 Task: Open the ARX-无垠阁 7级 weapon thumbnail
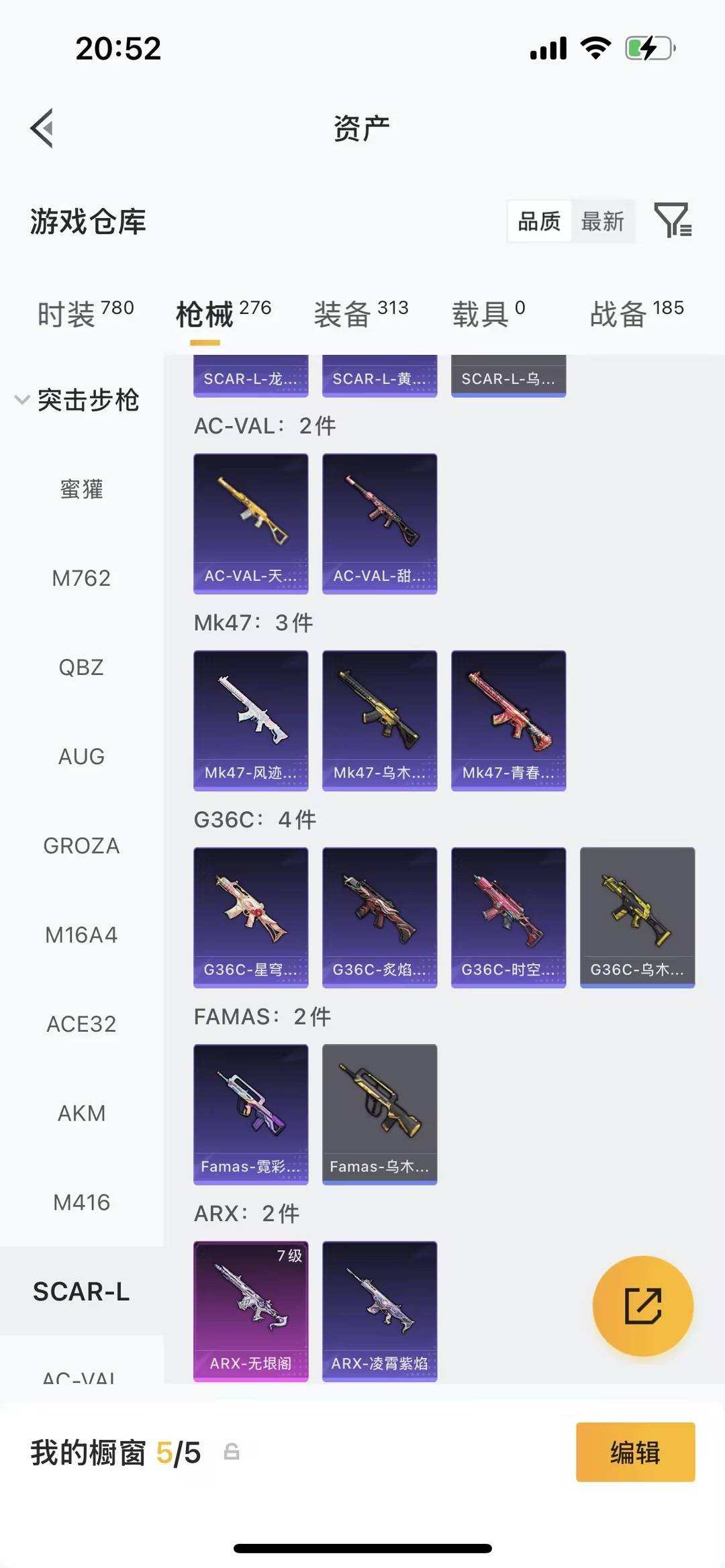pyautogui.click(x=250, y=1308)
